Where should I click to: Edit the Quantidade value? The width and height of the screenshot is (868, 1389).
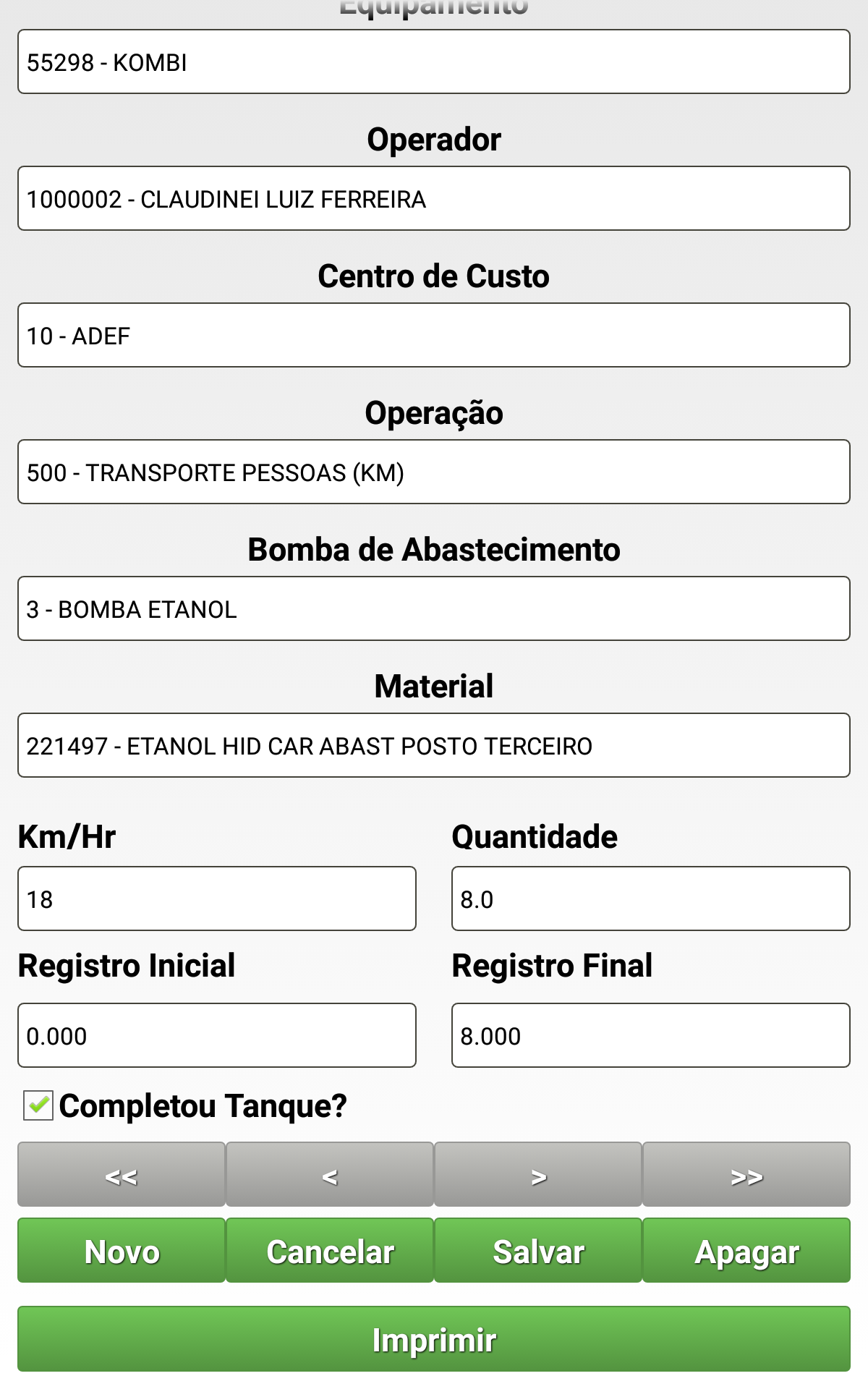coord(651,899)
